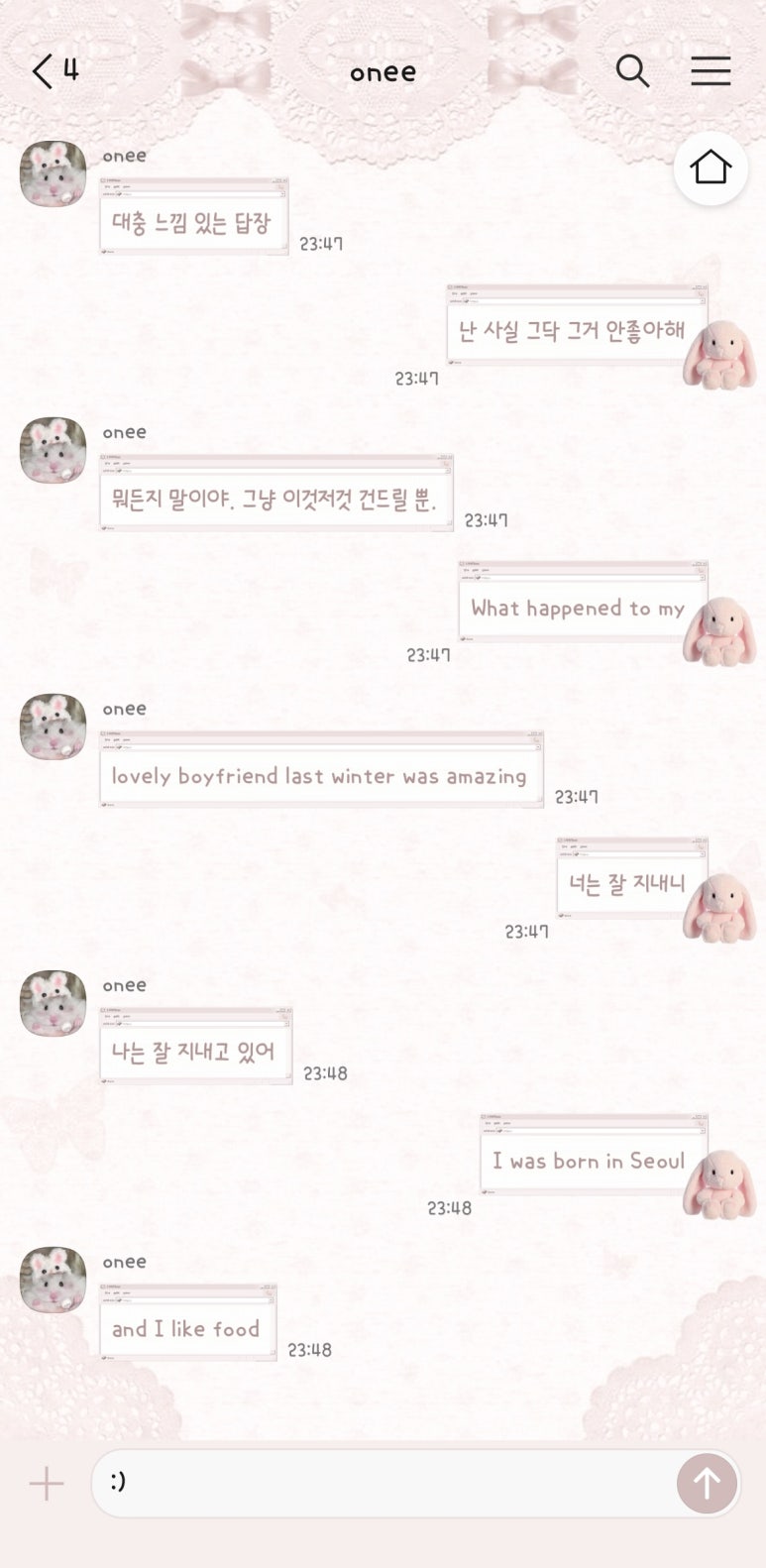
Task: Search within this chat
Action: 632,71
